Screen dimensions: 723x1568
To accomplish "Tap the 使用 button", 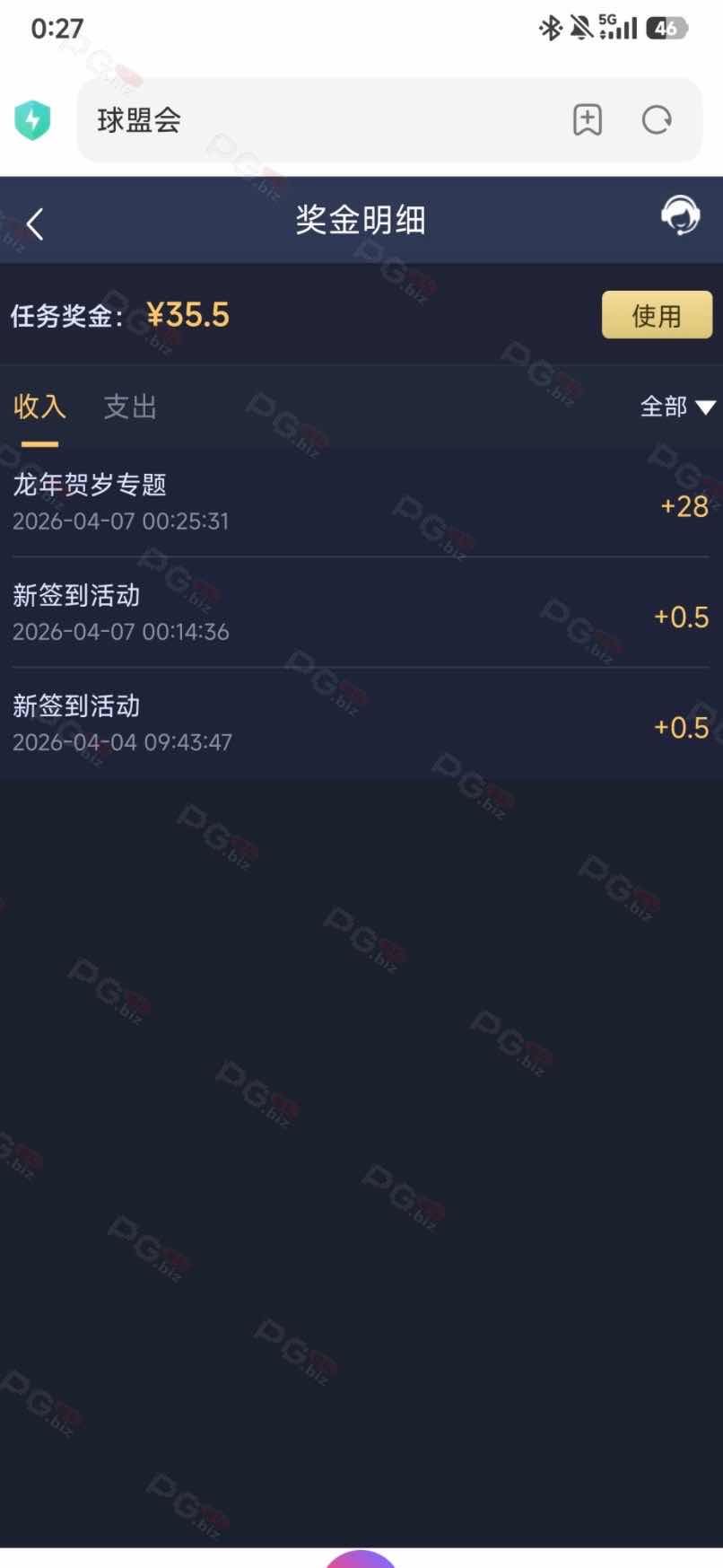I will (656, 315).
